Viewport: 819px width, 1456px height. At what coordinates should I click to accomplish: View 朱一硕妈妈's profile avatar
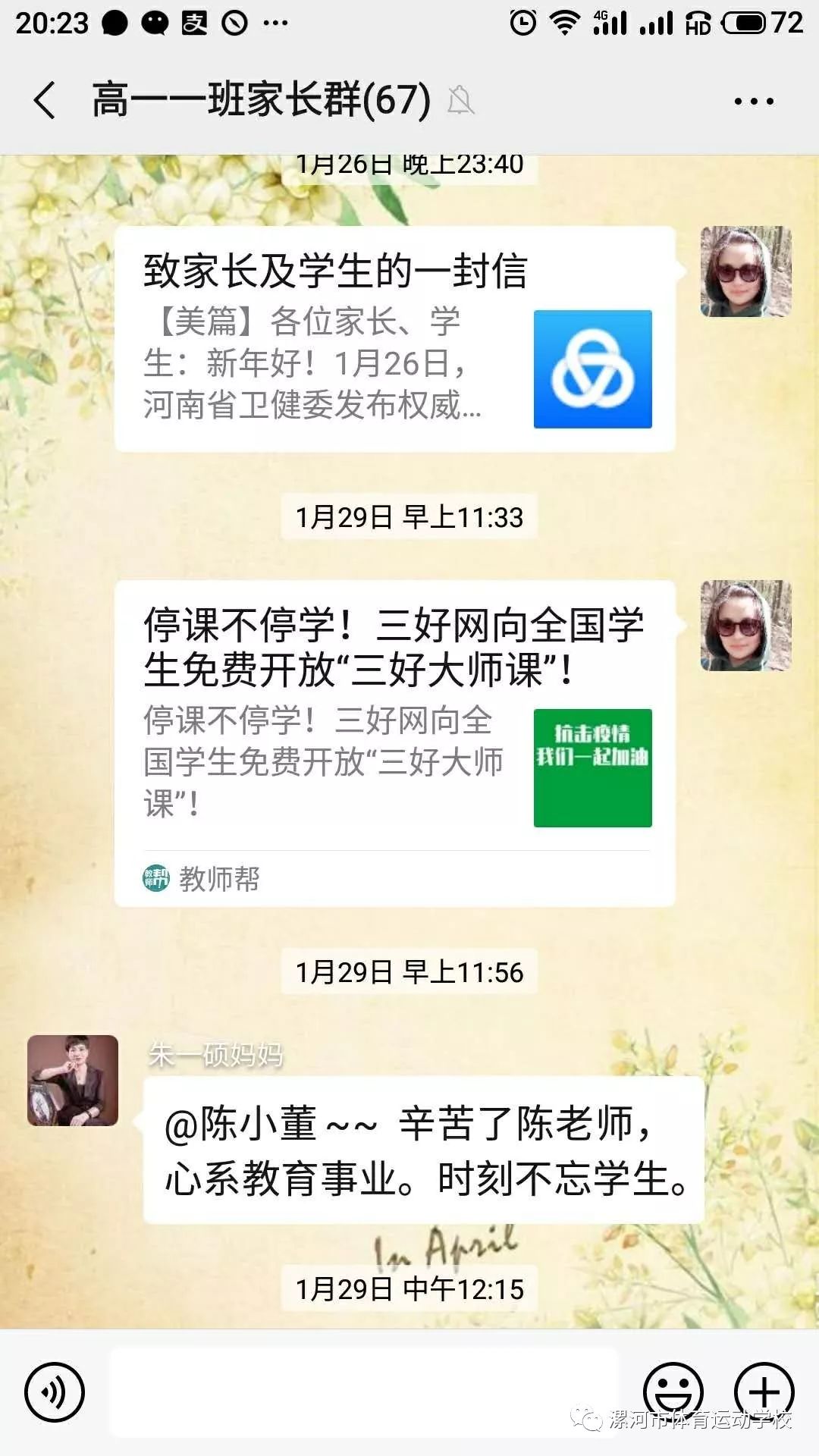tap(73, 1080)
